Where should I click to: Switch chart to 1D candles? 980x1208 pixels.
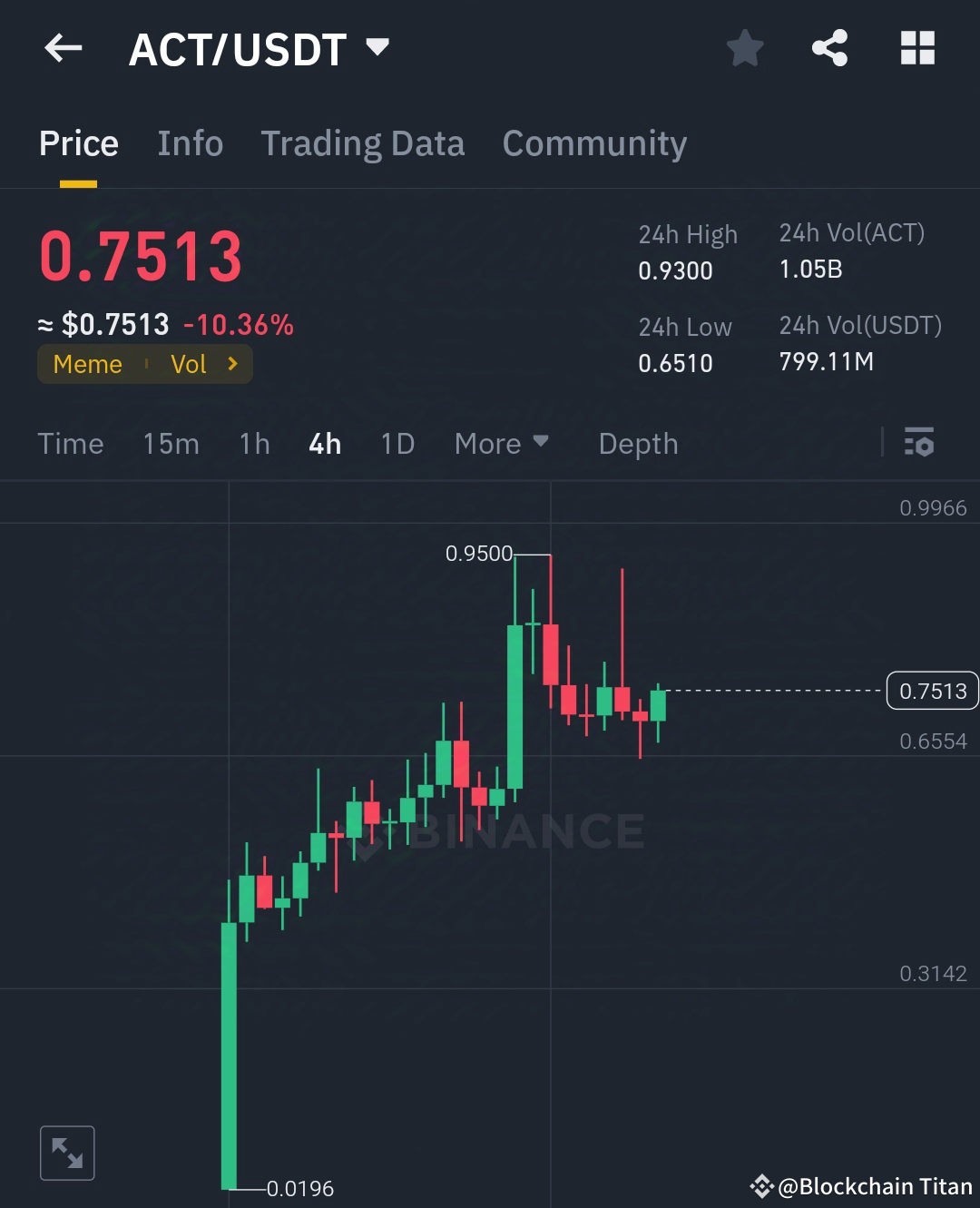click(397, 444)
